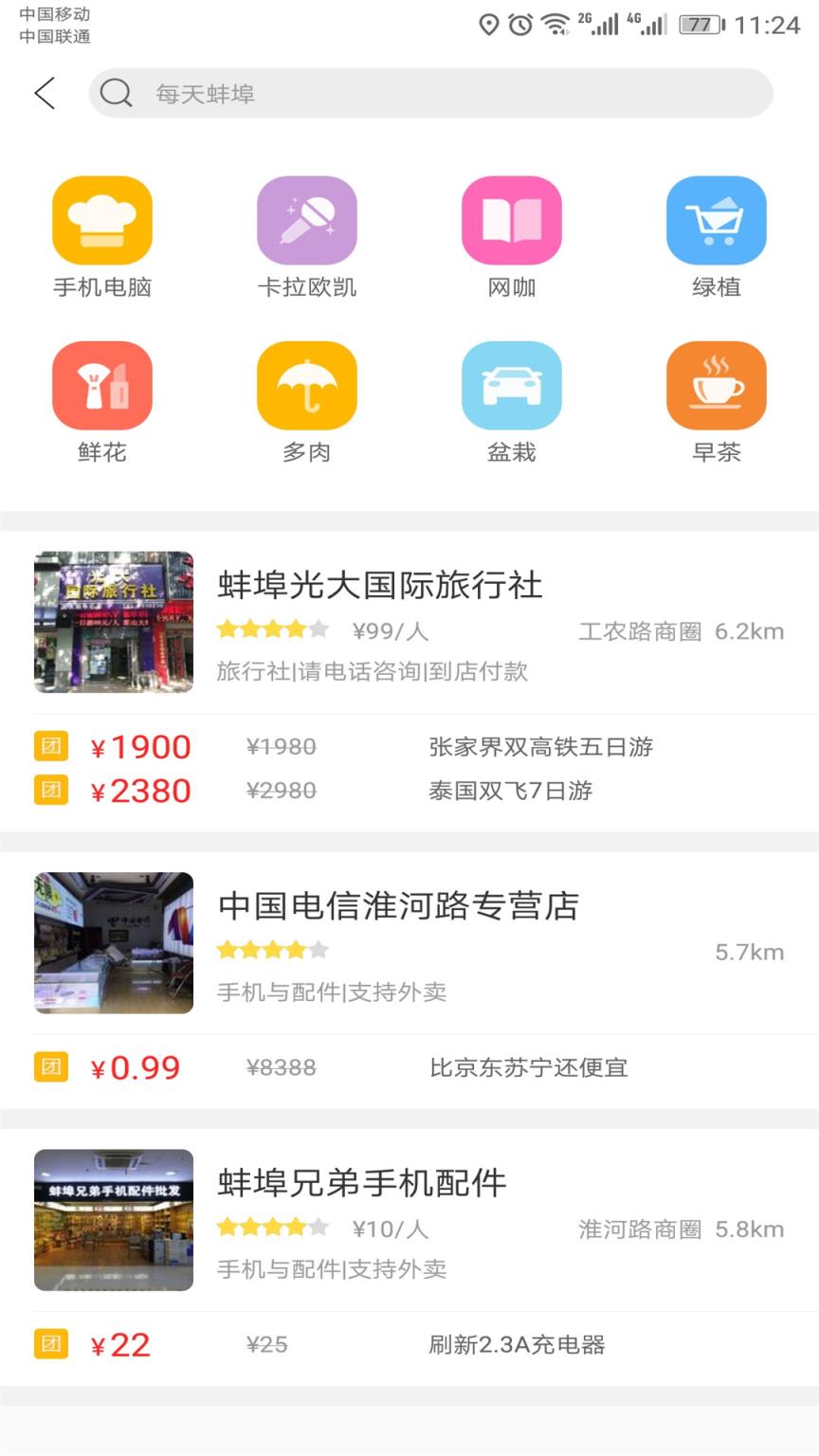Open the 手机电脑 category icon

[101, 220]
